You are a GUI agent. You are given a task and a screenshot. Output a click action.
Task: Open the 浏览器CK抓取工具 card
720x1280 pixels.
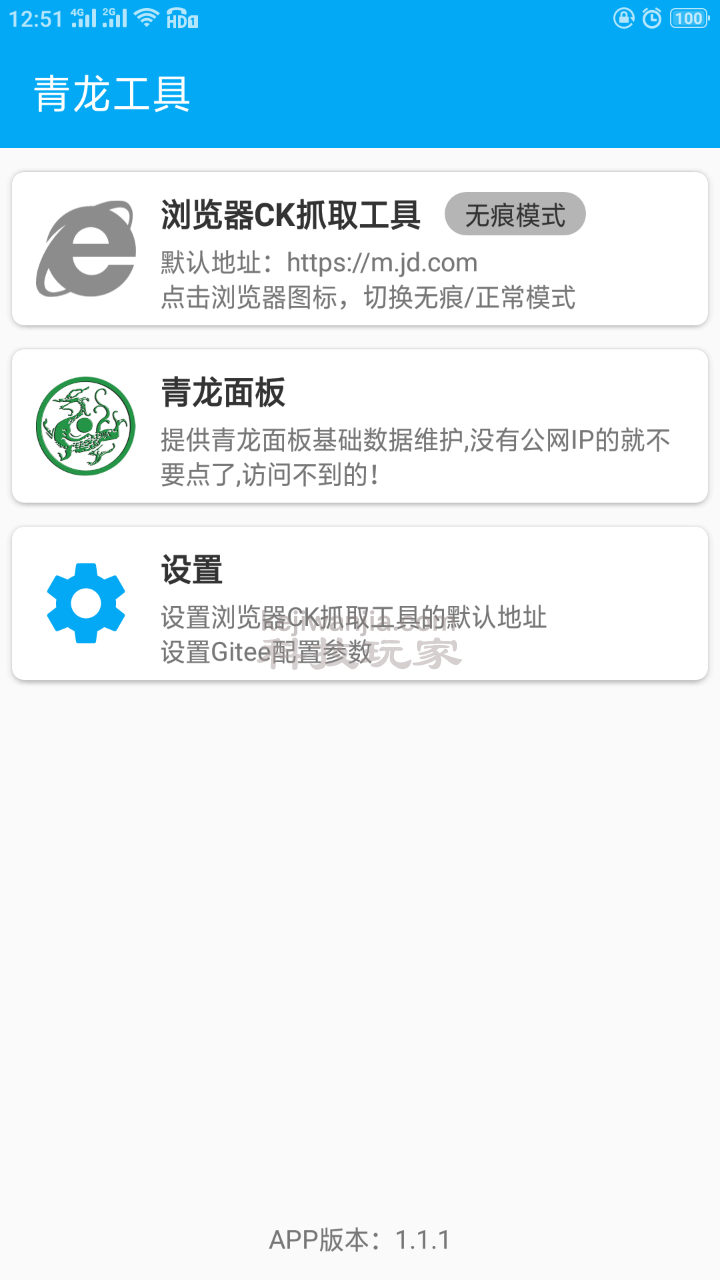pos(360,248)
